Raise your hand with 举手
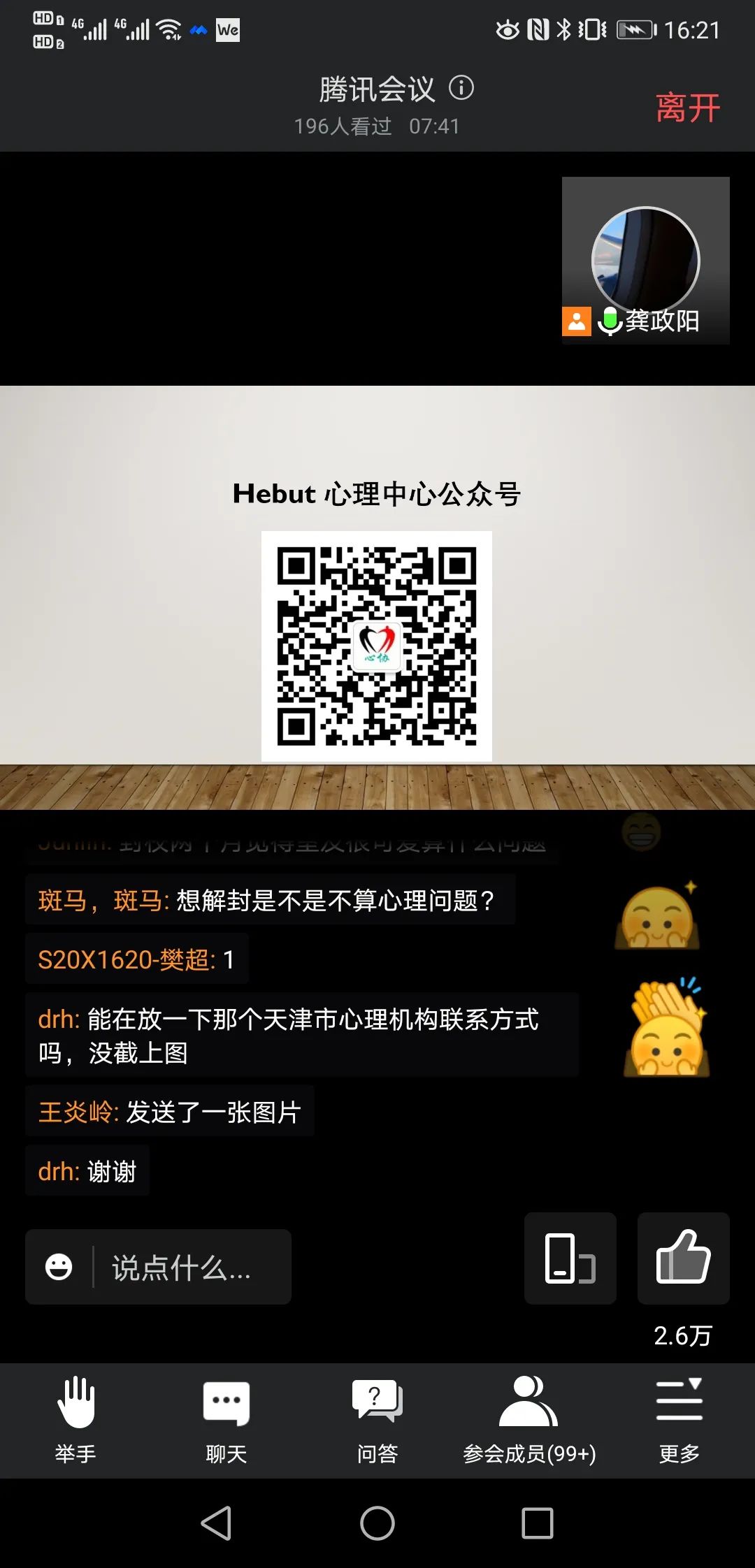Viewport: 755px width, 1568px height. pos(75,1418)
